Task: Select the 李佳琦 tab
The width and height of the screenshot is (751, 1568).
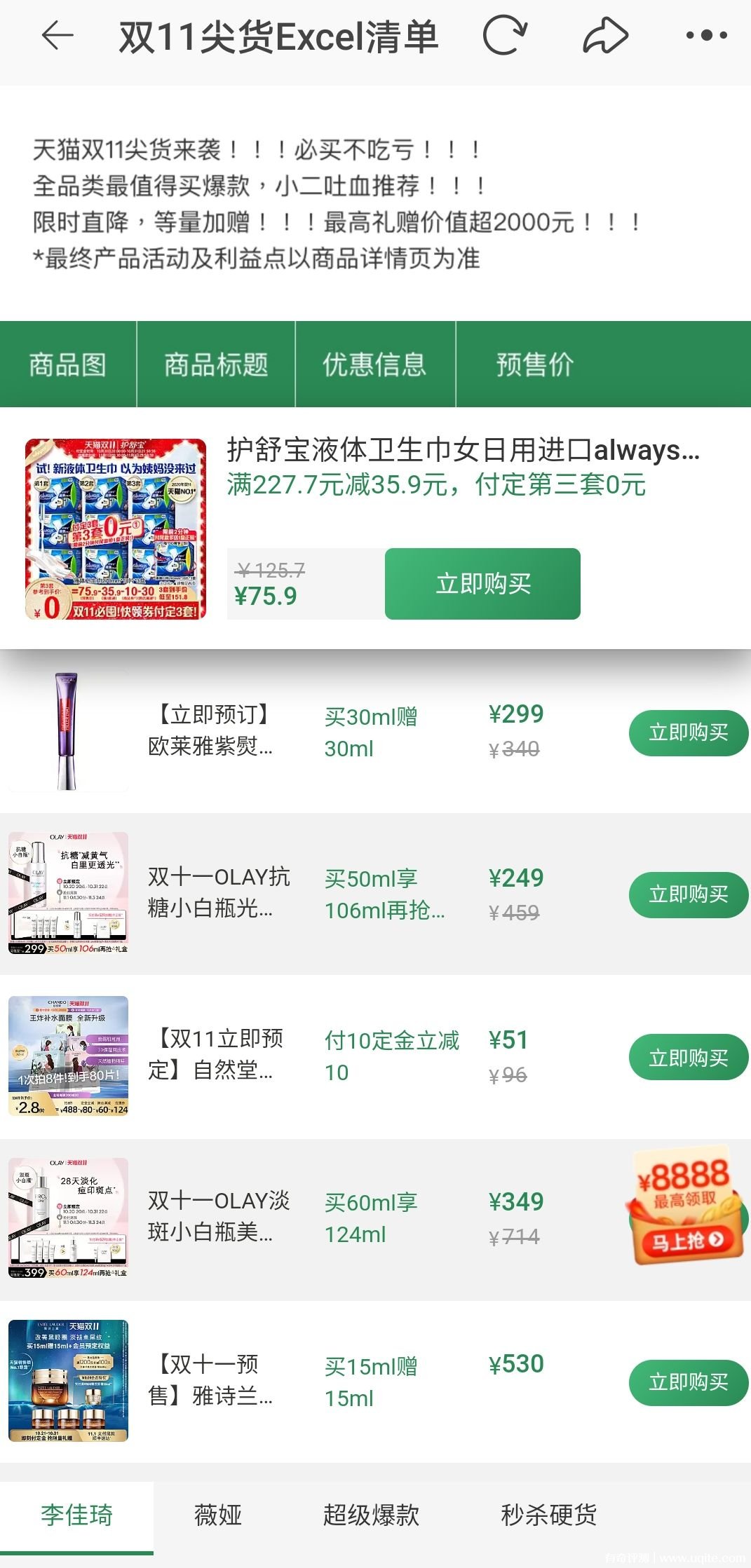Action: (76, 1515)
